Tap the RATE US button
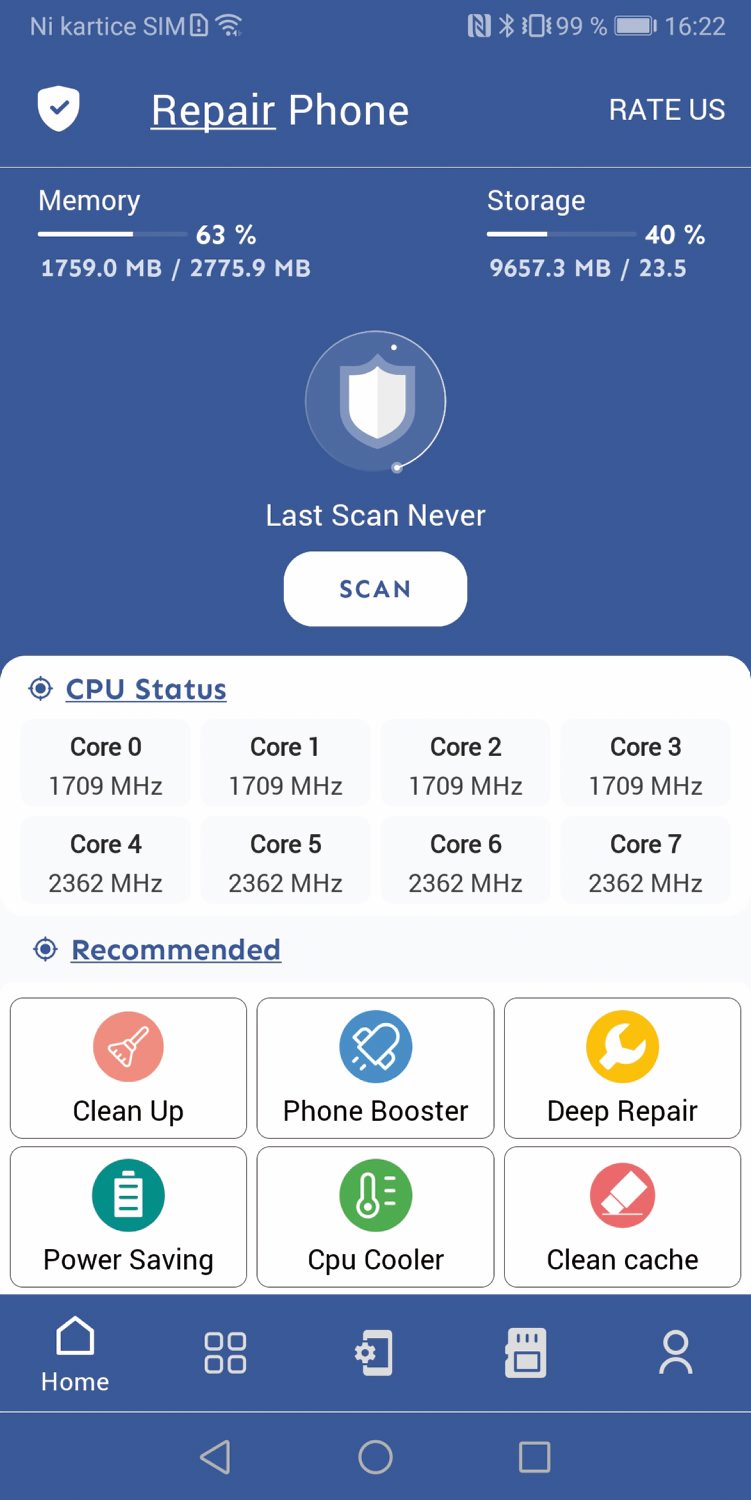The height and width of the screenshot is (1500, 751). (x=666, y=110)
